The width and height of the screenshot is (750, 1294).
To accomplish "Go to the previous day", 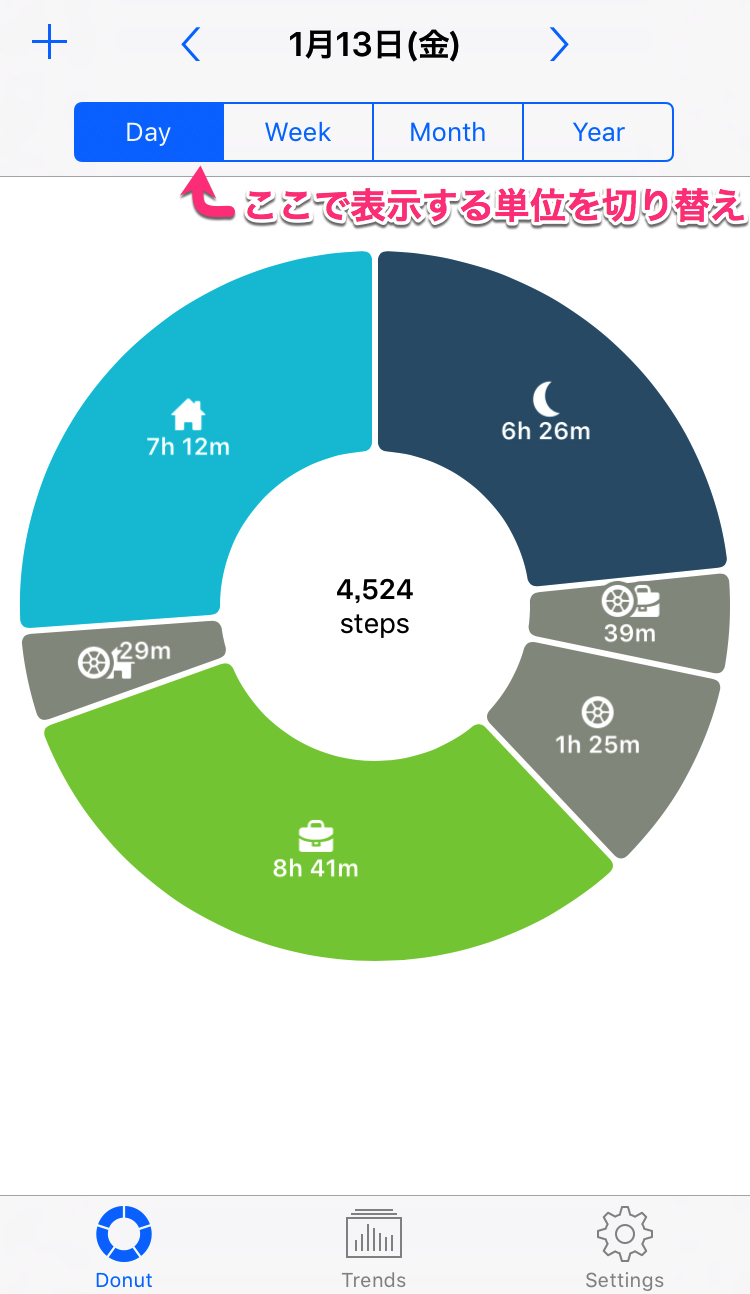I will tap(191, 44).
